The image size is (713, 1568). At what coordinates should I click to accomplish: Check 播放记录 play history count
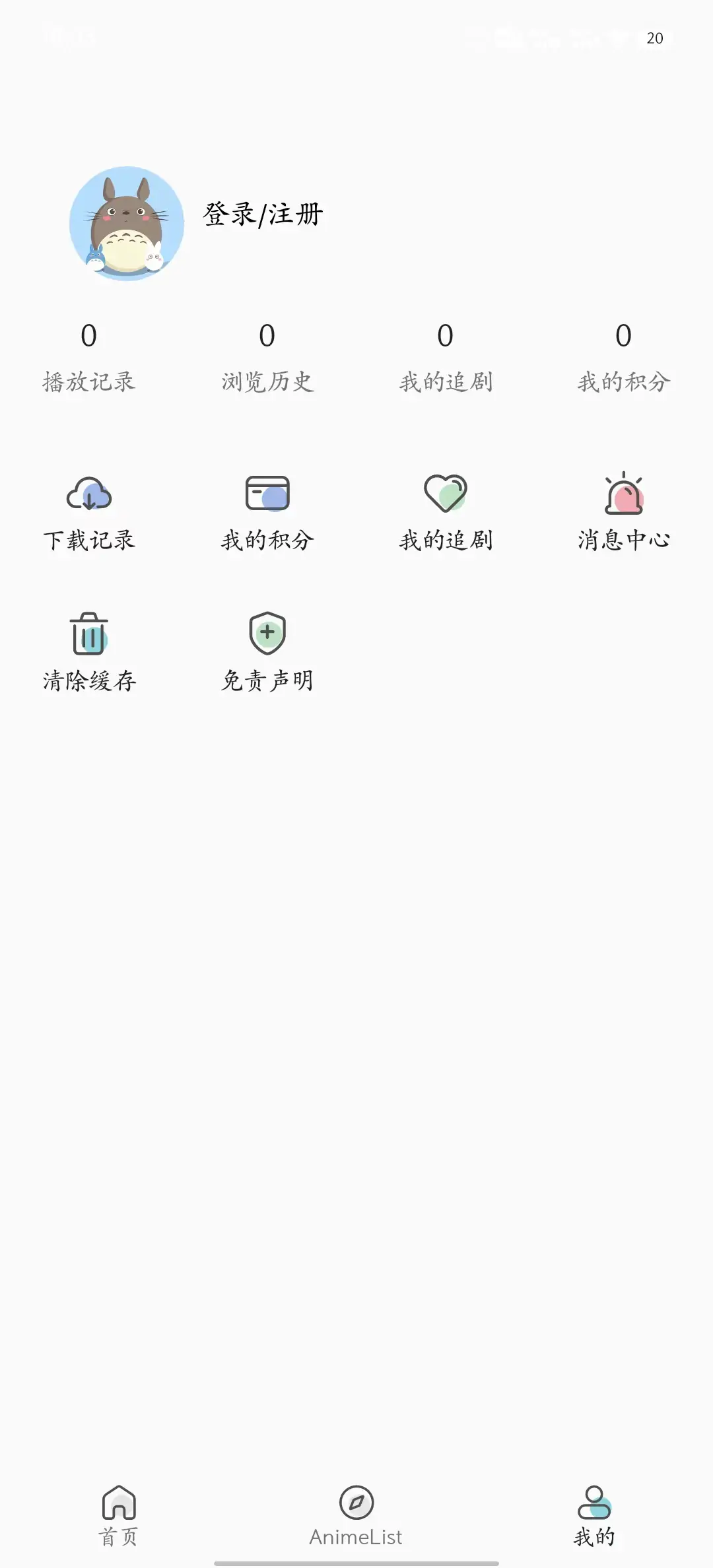click(89, 356)
